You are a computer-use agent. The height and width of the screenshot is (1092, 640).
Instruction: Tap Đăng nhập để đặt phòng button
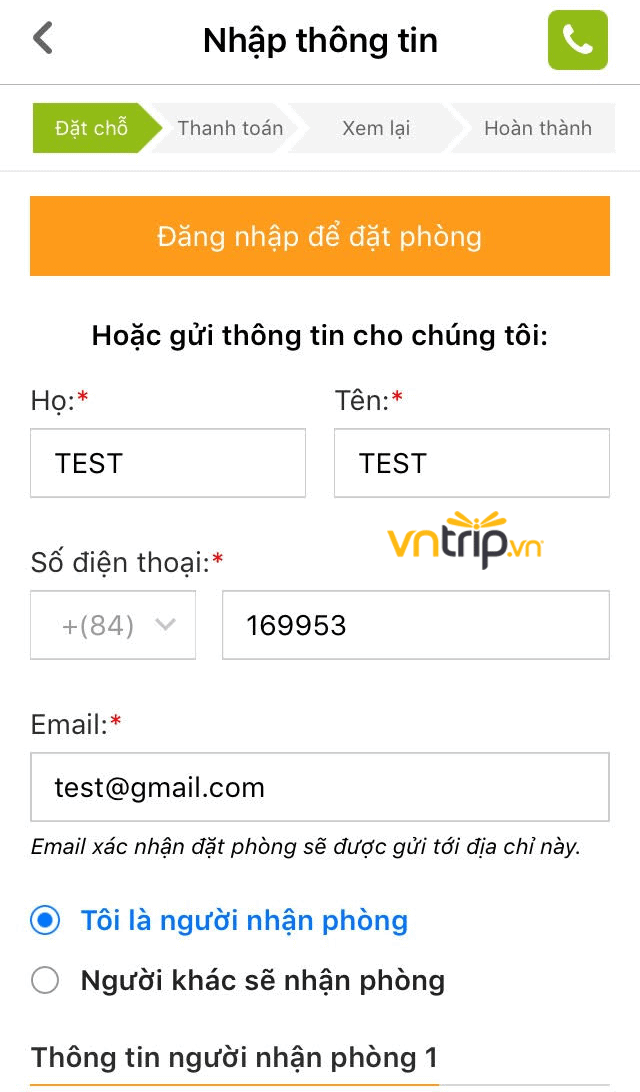pyautogui.click(x=320, y=236)
